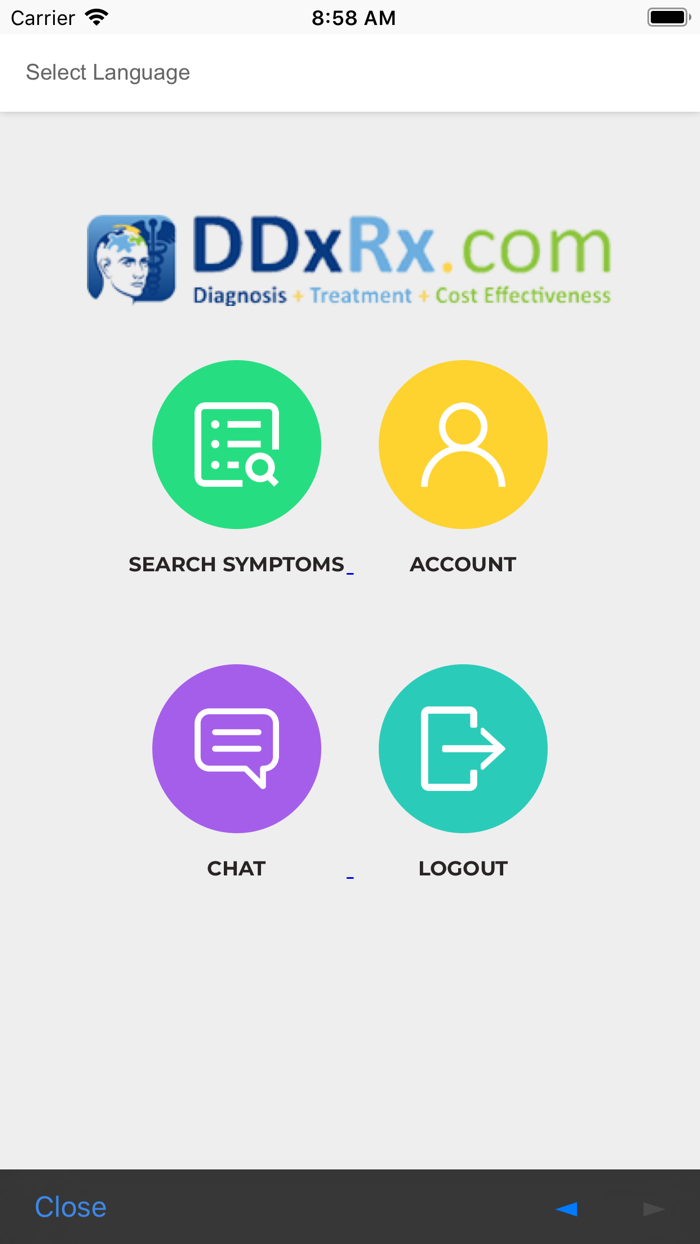
Task: Tap the Logout button
Action: pyautogui.click(x=463, y=748)
